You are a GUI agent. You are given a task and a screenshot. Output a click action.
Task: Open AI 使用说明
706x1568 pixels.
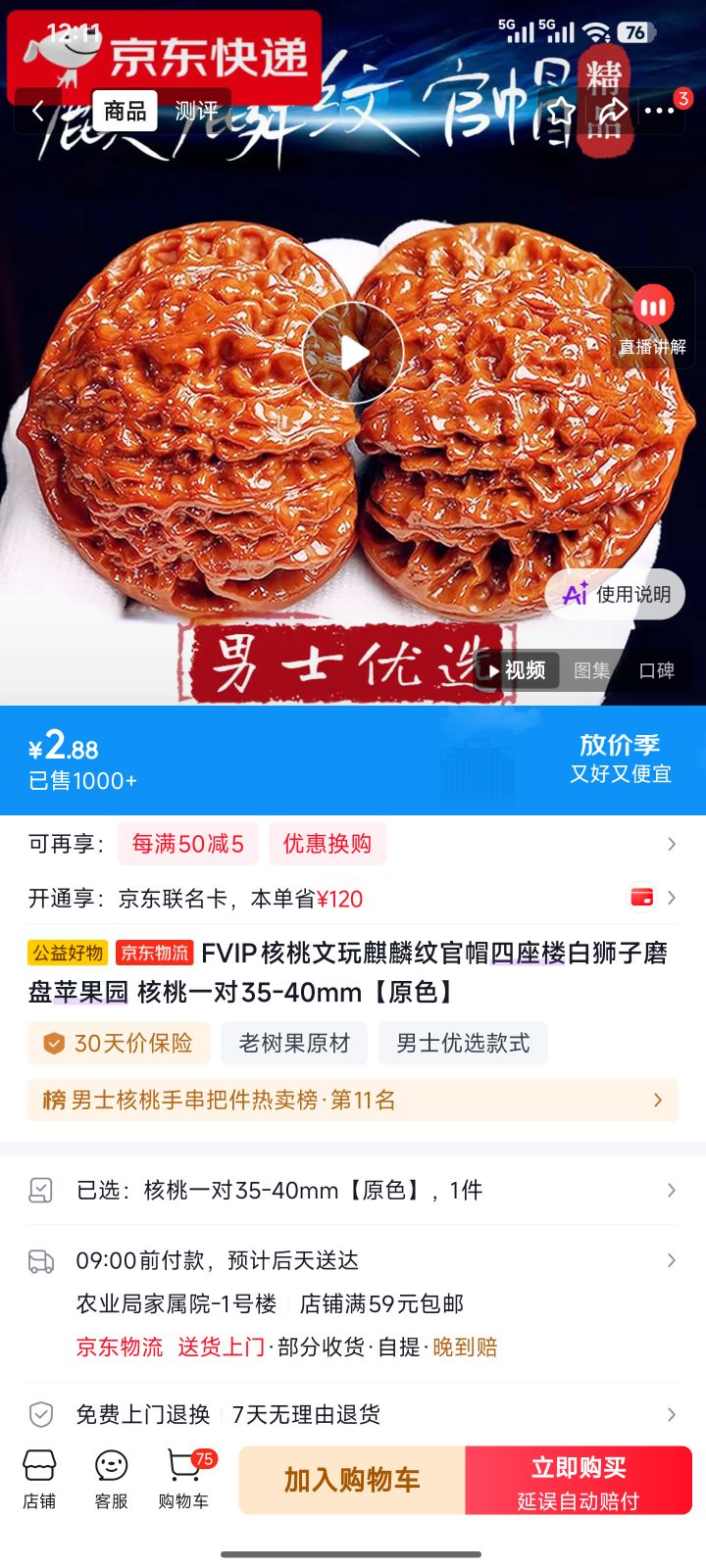pyautogui.click(x=616, y=594)
